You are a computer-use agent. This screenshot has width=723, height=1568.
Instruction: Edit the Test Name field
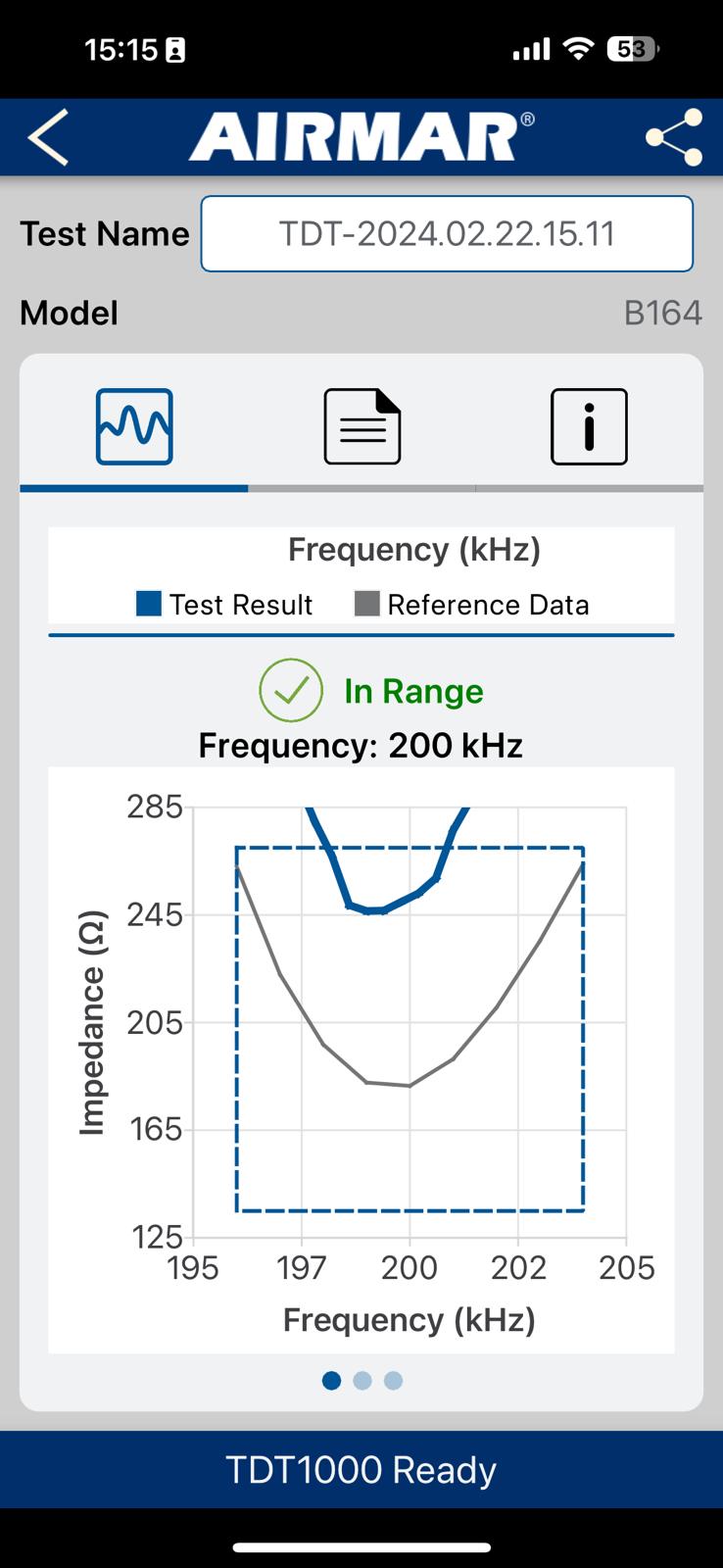[447, 234]
